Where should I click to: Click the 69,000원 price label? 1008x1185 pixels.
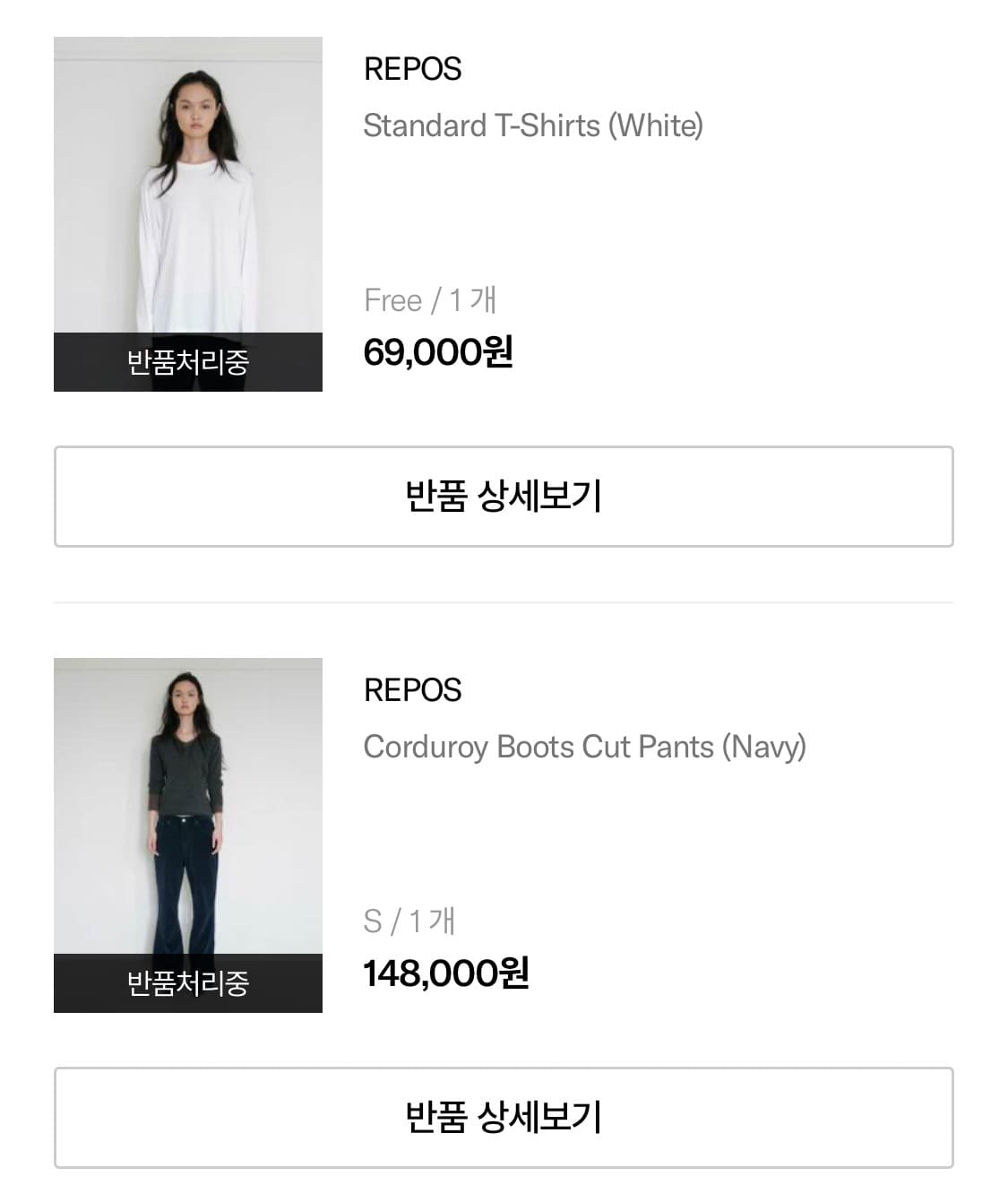[437, 355]
